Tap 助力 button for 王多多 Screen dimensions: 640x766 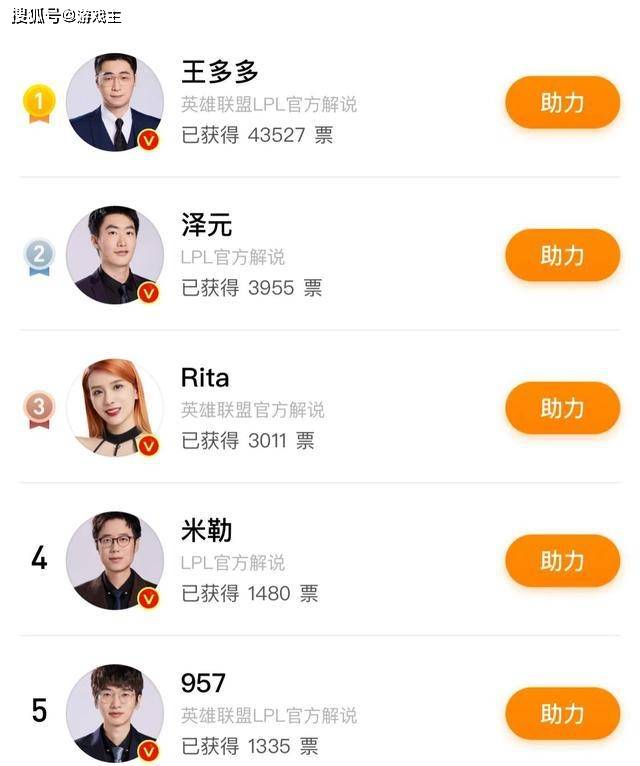(562, 102)
